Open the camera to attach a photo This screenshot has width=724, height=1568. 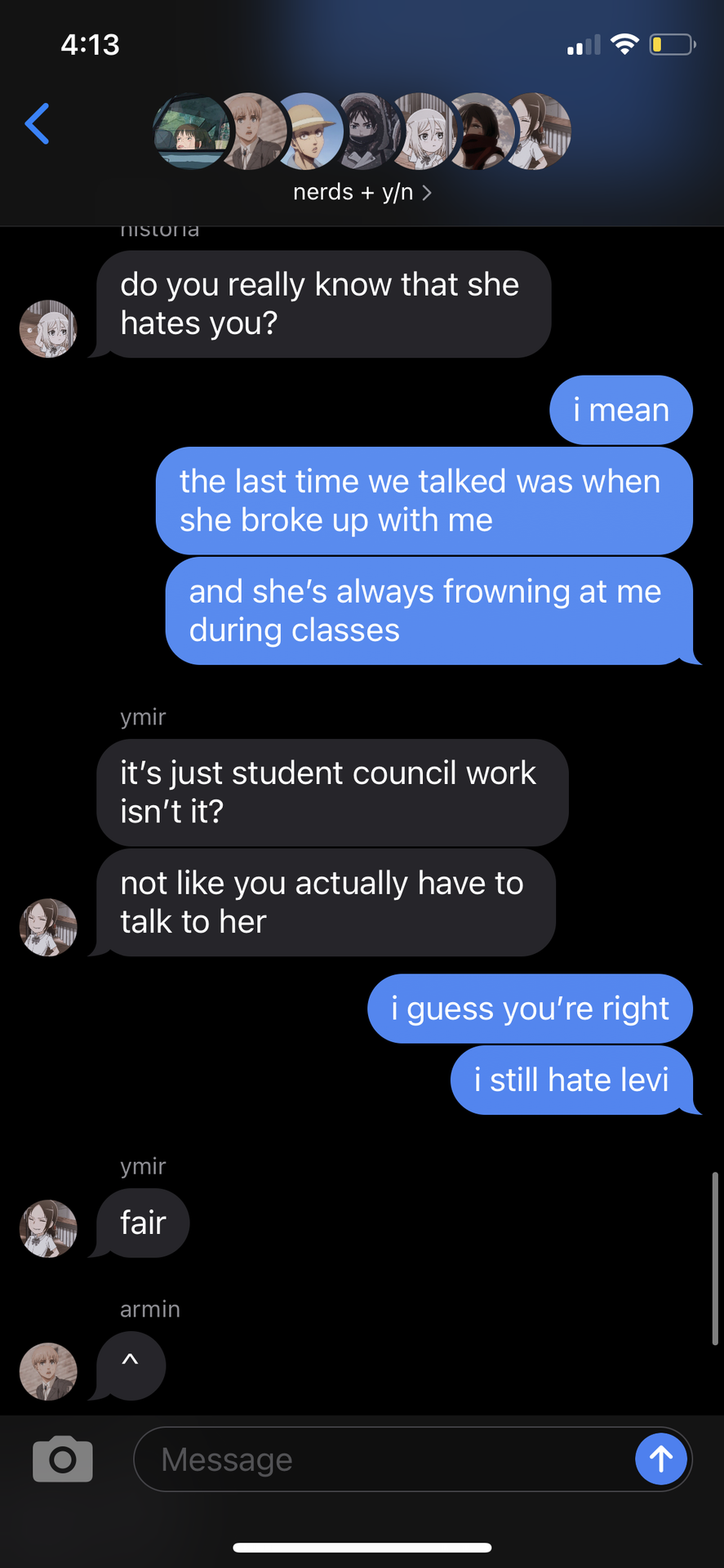click(x=63, y=1459)
